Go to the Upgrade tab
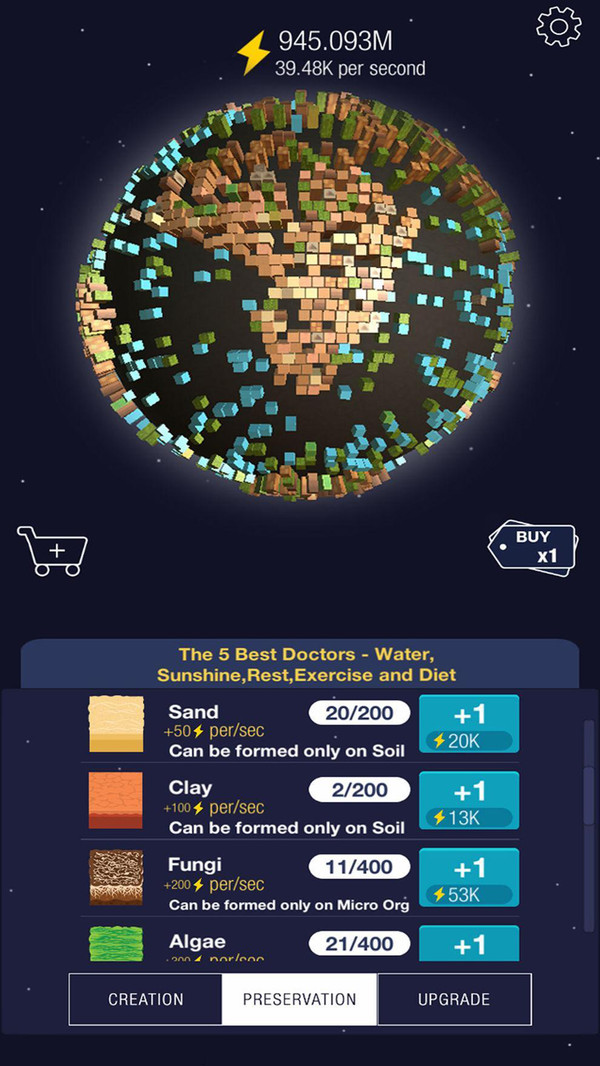The height and width of the screenshot is (1066, 600). click(x=454, y=999)
